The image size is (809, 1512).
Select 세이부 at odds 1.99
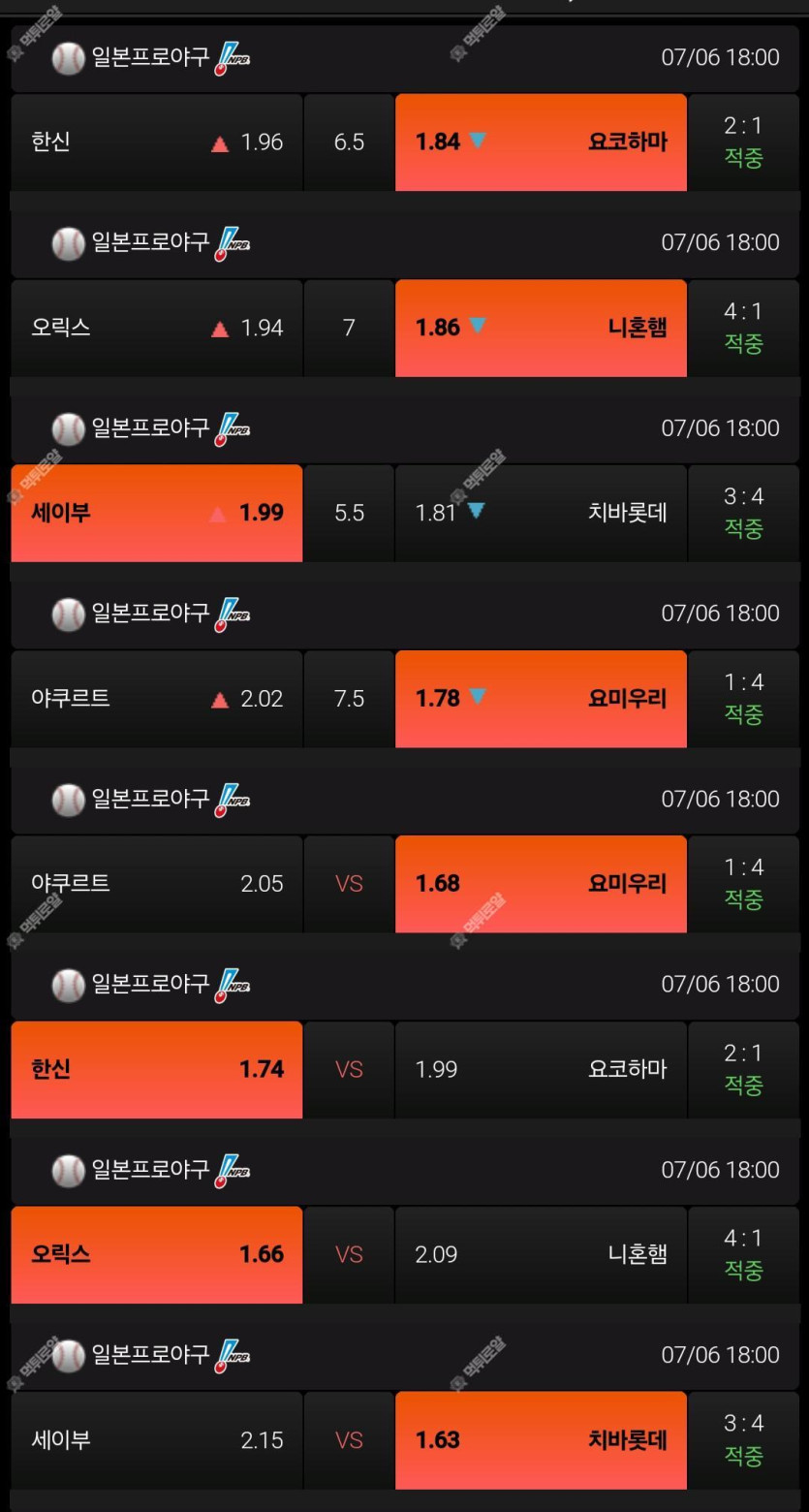157,513
